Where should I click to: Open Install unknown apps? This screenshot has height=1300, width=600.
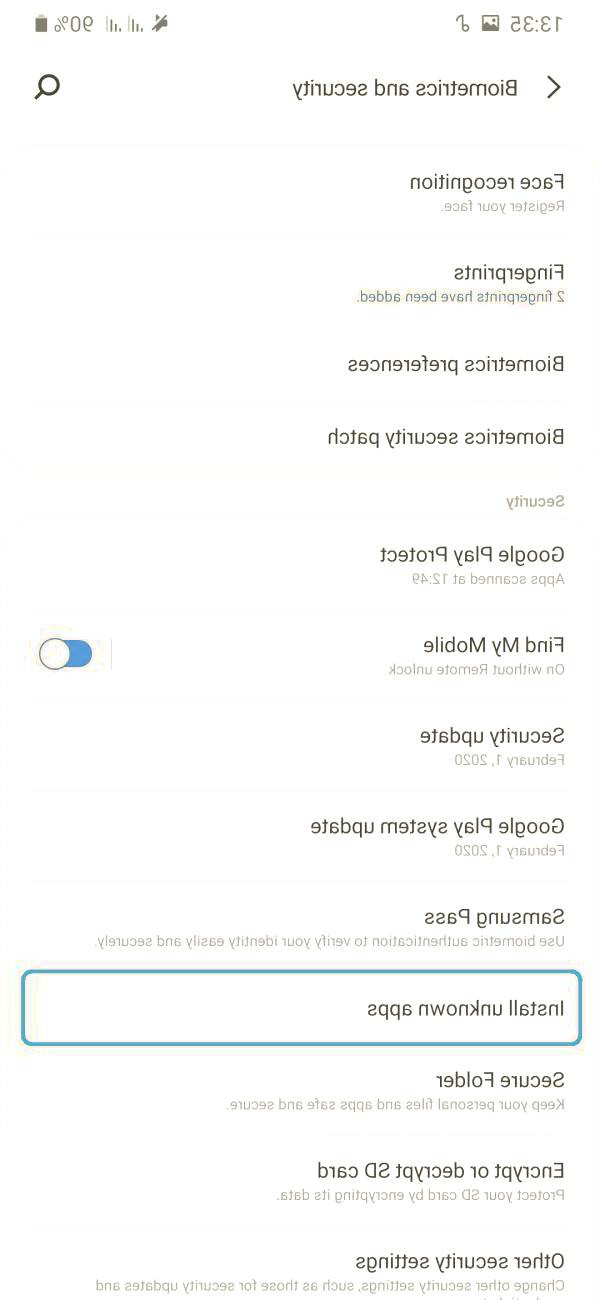(x=302, y=1008)
